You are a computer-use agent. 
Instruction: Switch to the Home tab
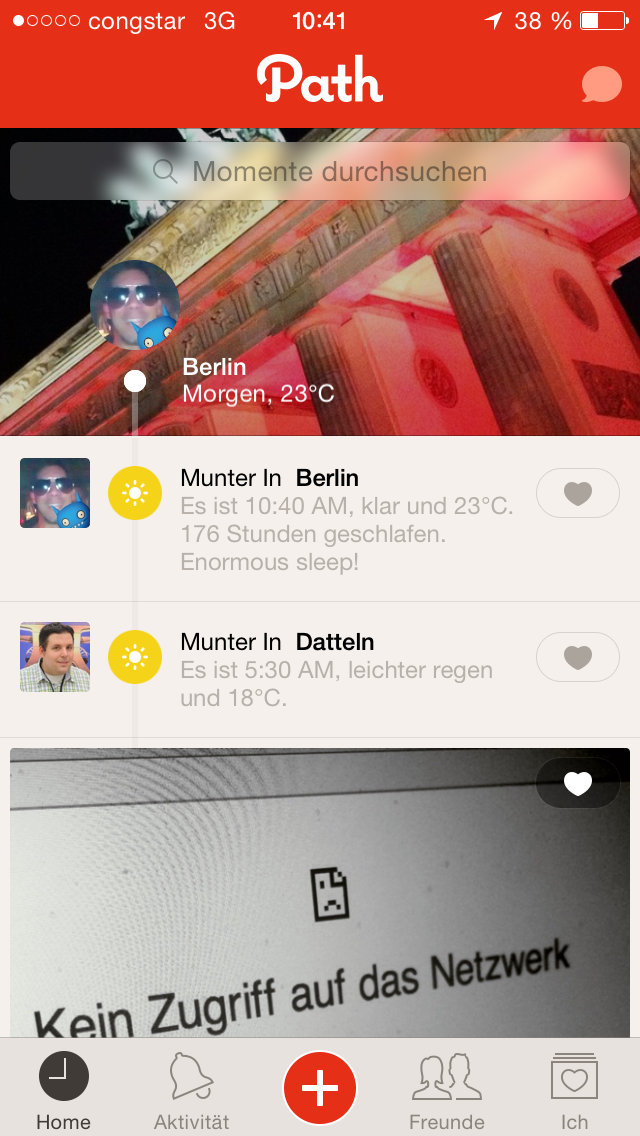coord(63,1090)
